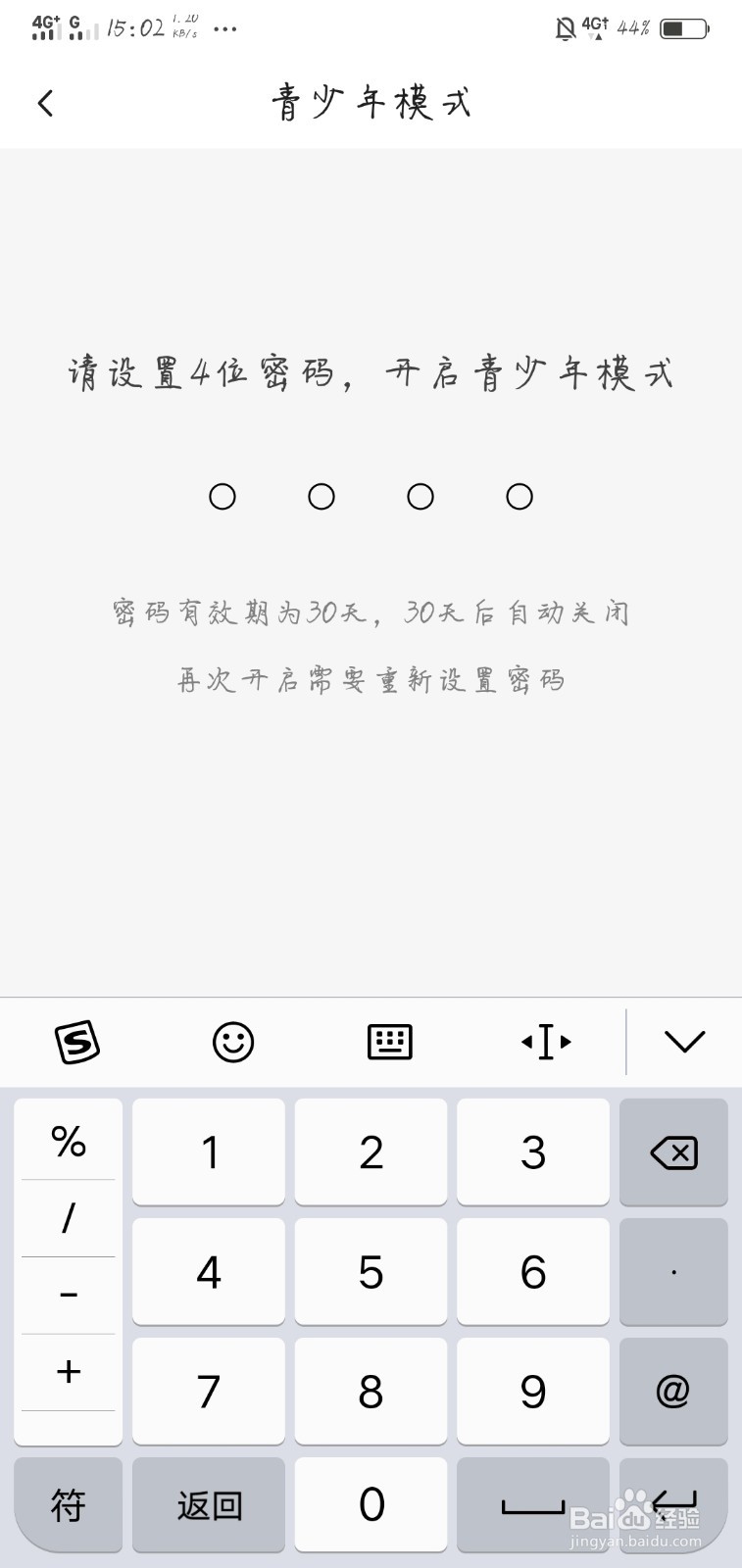Screen dimensions: 742x1568
Task: Tap the back arrow beside 青少年模式 title
Action: click(x=45, y=102)
